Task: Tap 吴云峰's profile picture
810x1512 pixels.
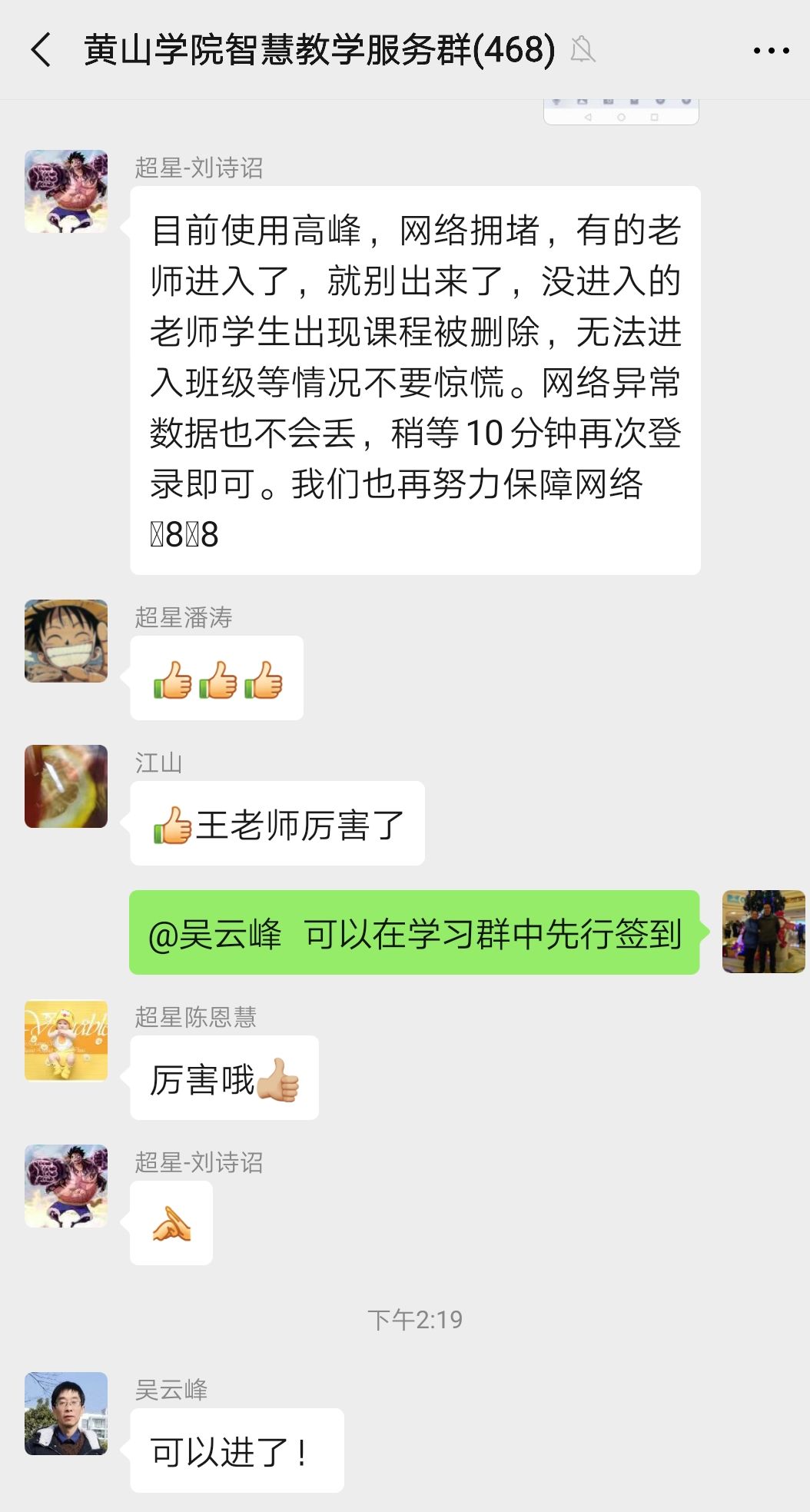Action: tap(66, 1413)
